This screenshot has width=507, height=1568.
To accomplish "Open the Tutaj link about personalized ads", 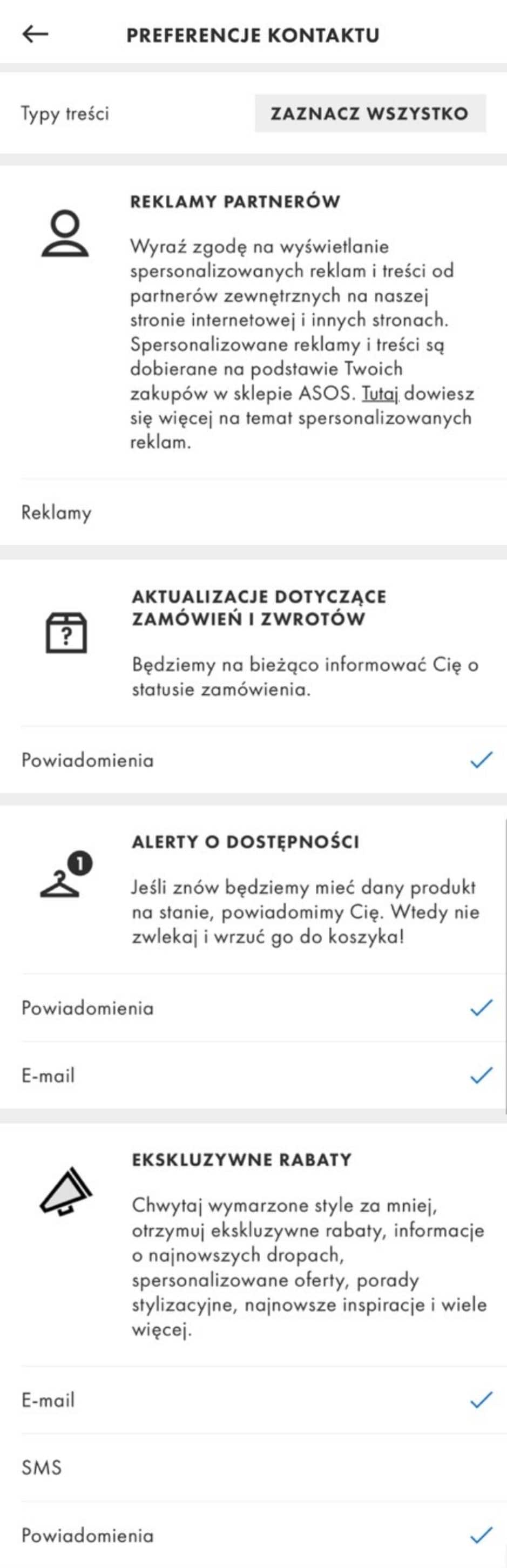I will tap(380, 394).
